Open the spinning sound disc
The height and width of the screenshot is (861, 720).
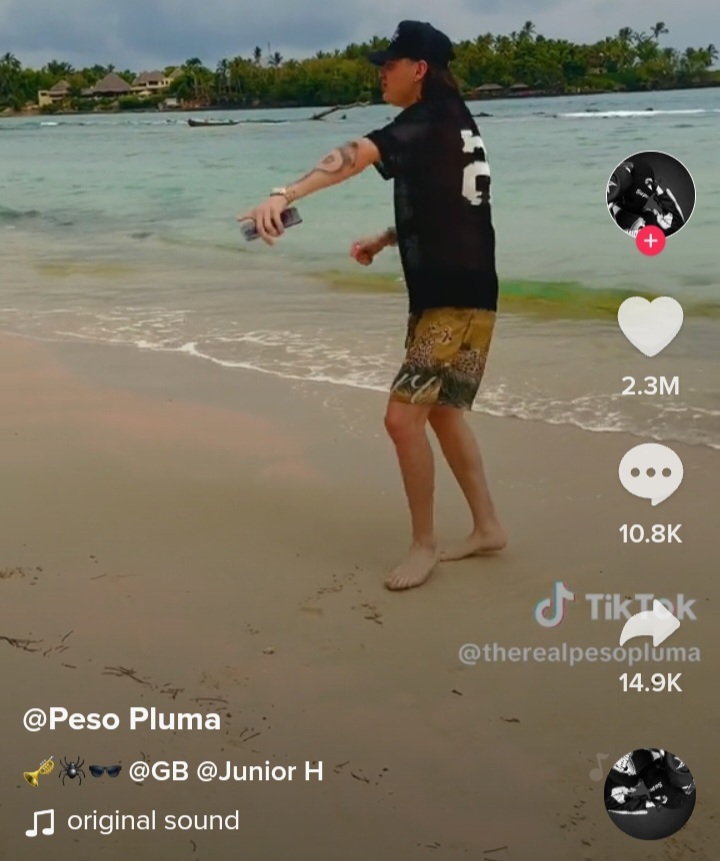(649, 793)
